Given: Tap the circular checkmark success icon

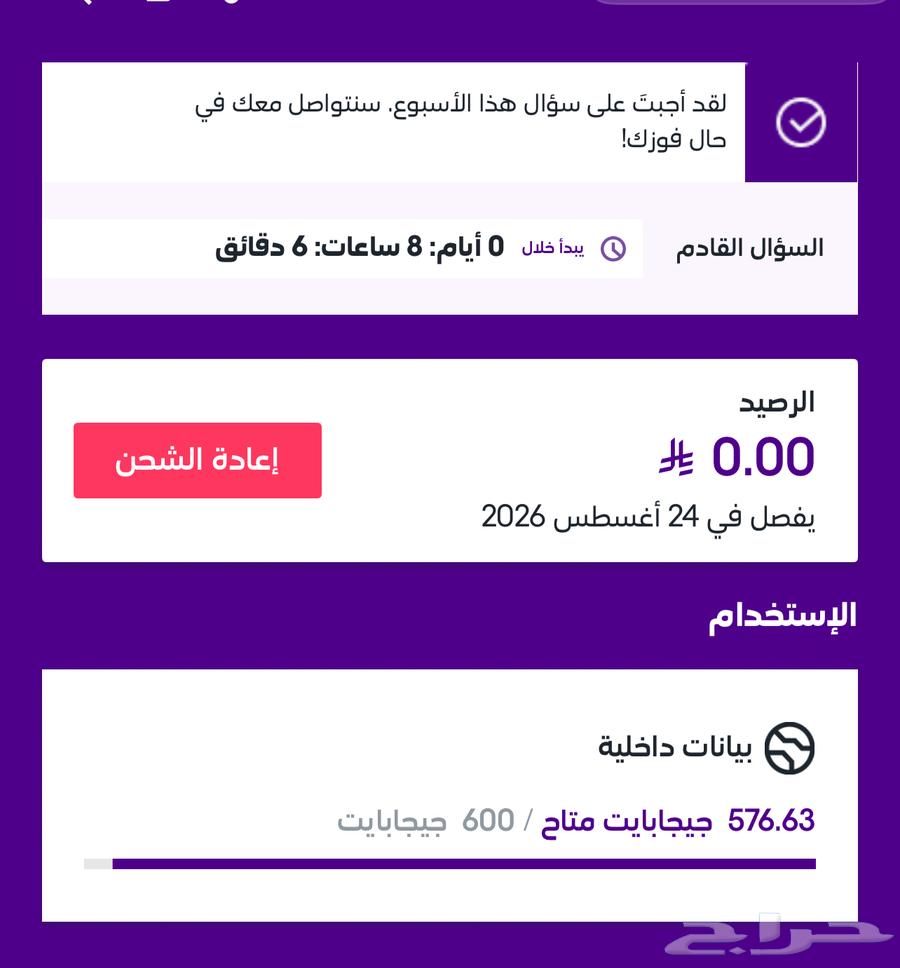Looking at the screenshot, I should pos(801,122).
